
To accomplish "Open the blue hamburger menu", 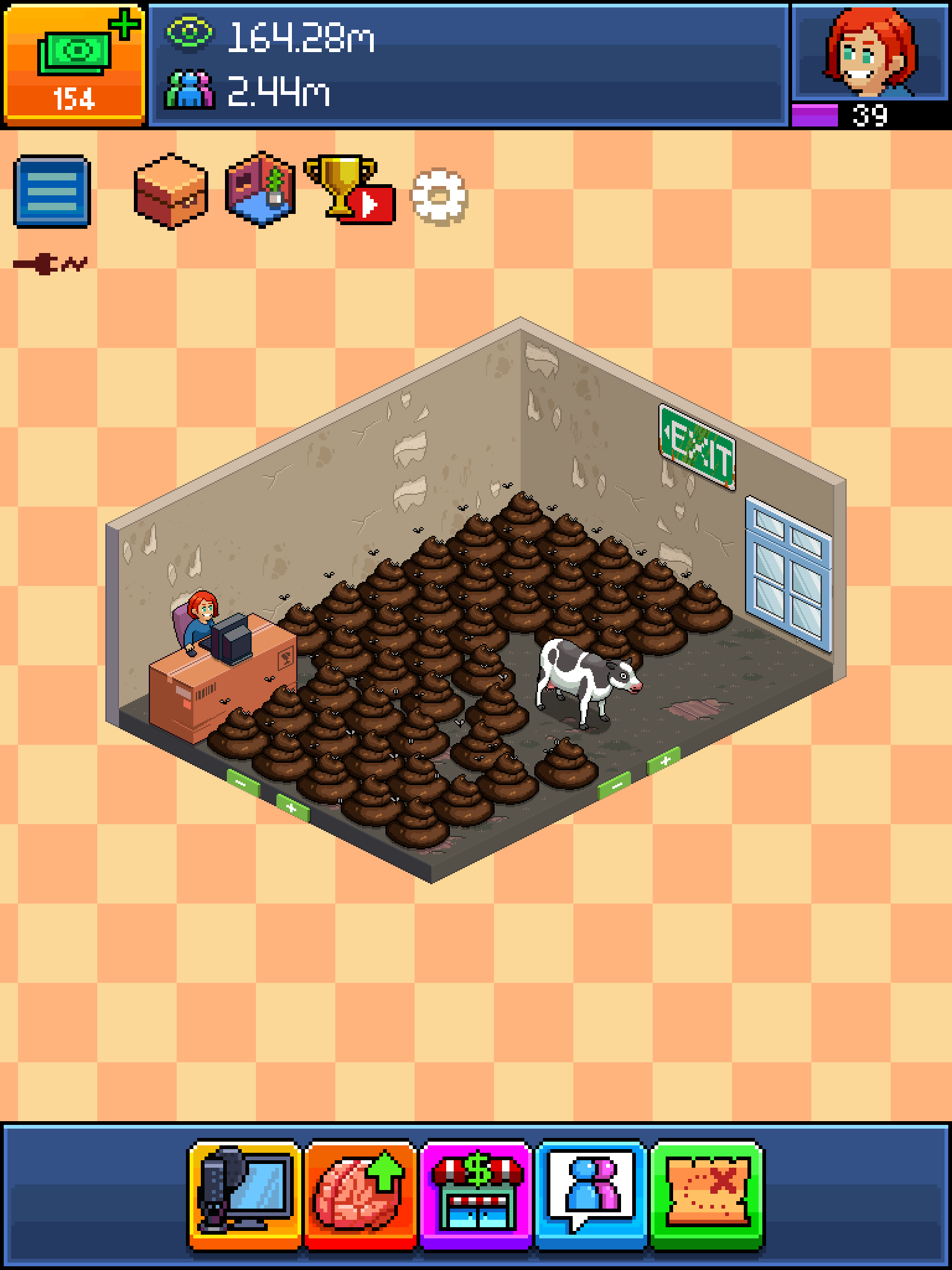I will (x=52, y=191).
